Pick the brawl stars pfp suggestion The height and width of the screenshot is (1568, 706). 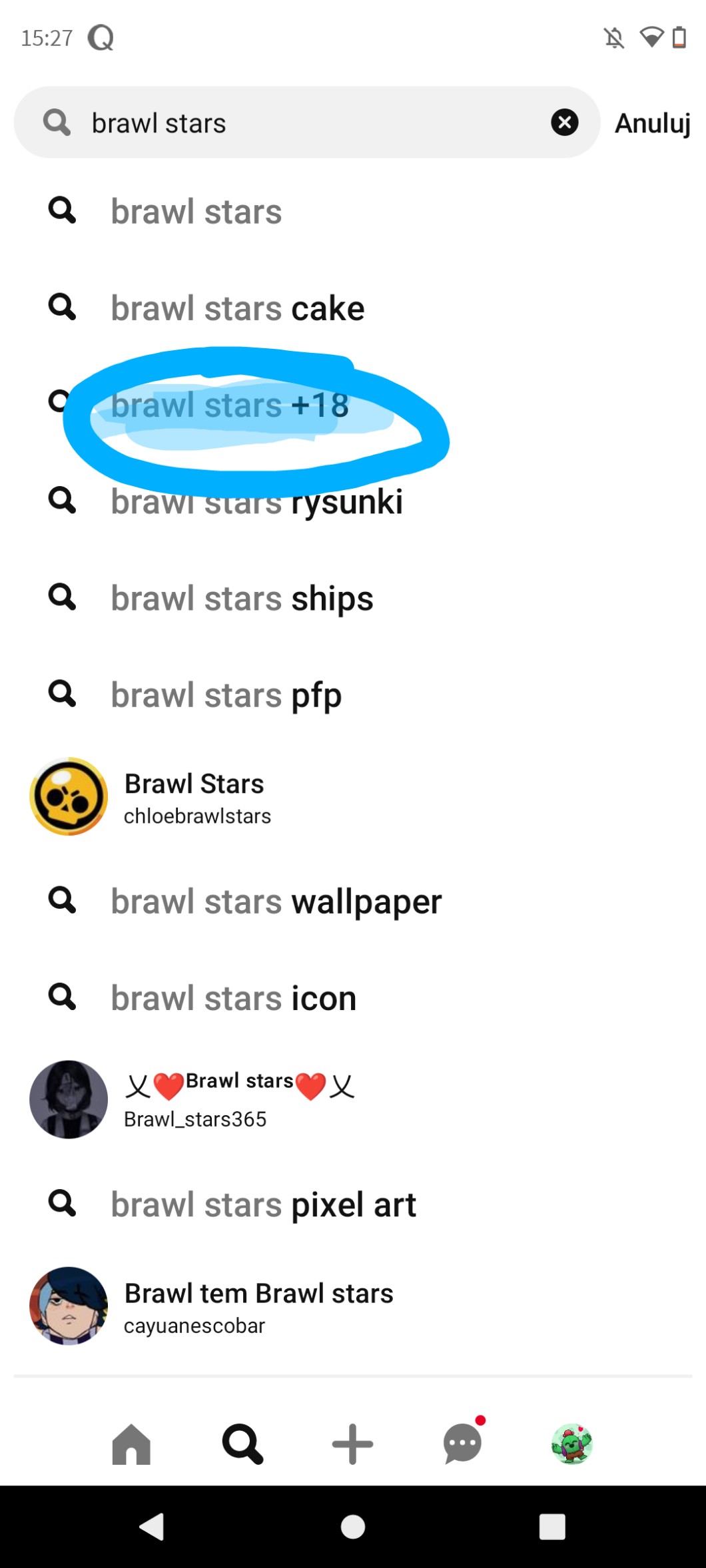click(x=226, y=694)
